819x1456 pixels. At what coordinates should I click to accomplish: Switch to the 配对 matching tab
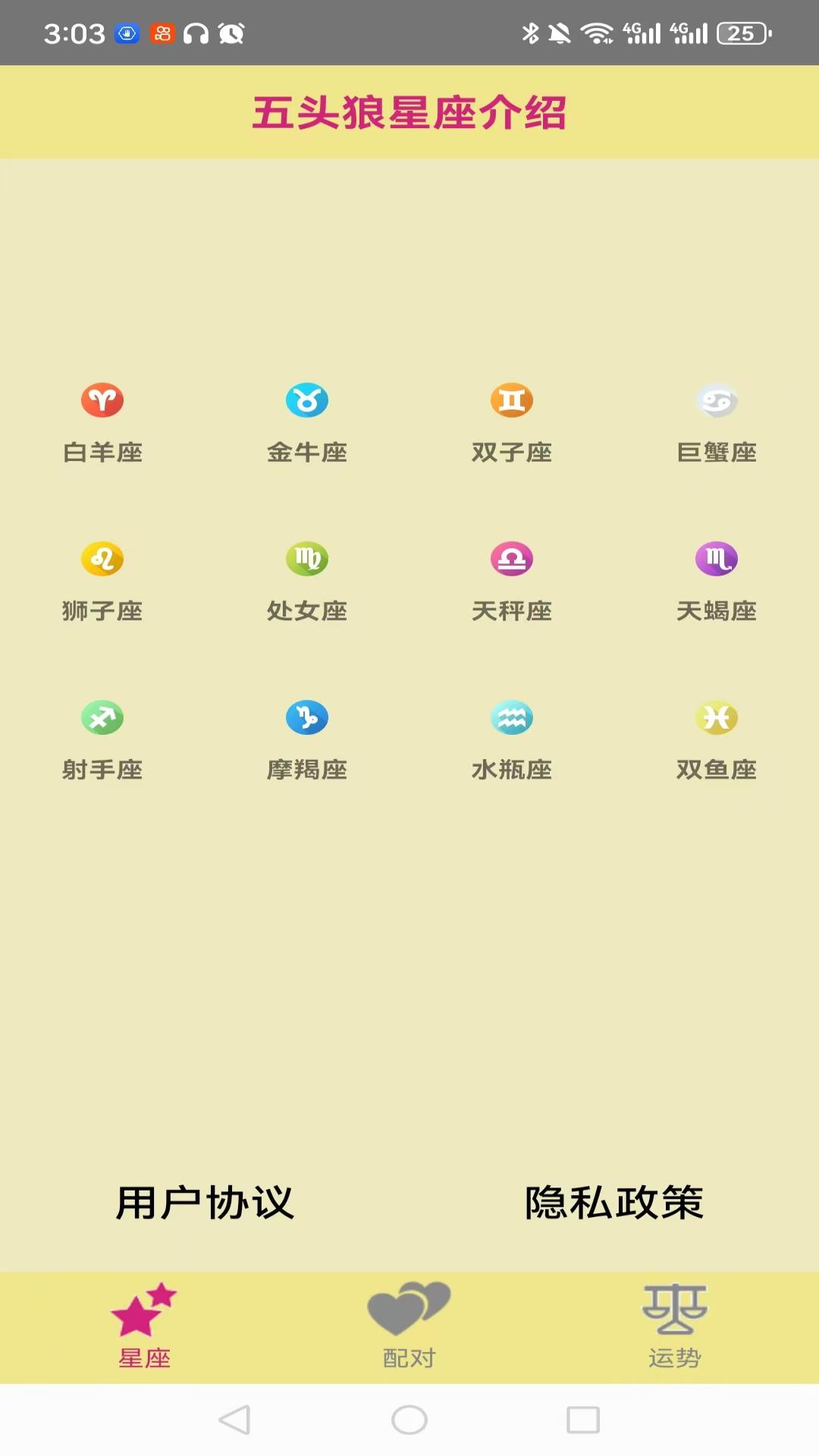coord(409,1319)
